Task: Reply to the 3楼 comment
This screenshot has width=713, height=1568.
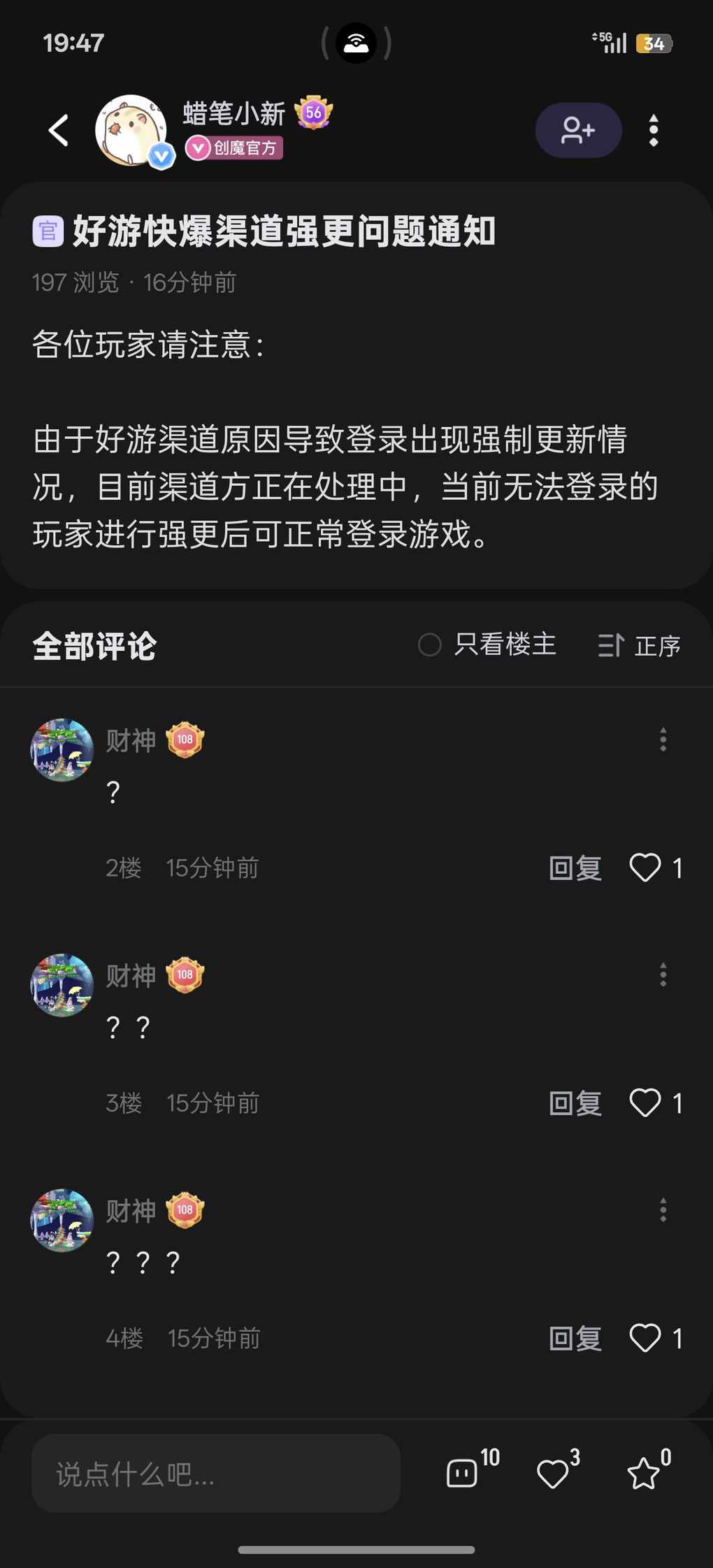Action: (x=575, y=1103)
